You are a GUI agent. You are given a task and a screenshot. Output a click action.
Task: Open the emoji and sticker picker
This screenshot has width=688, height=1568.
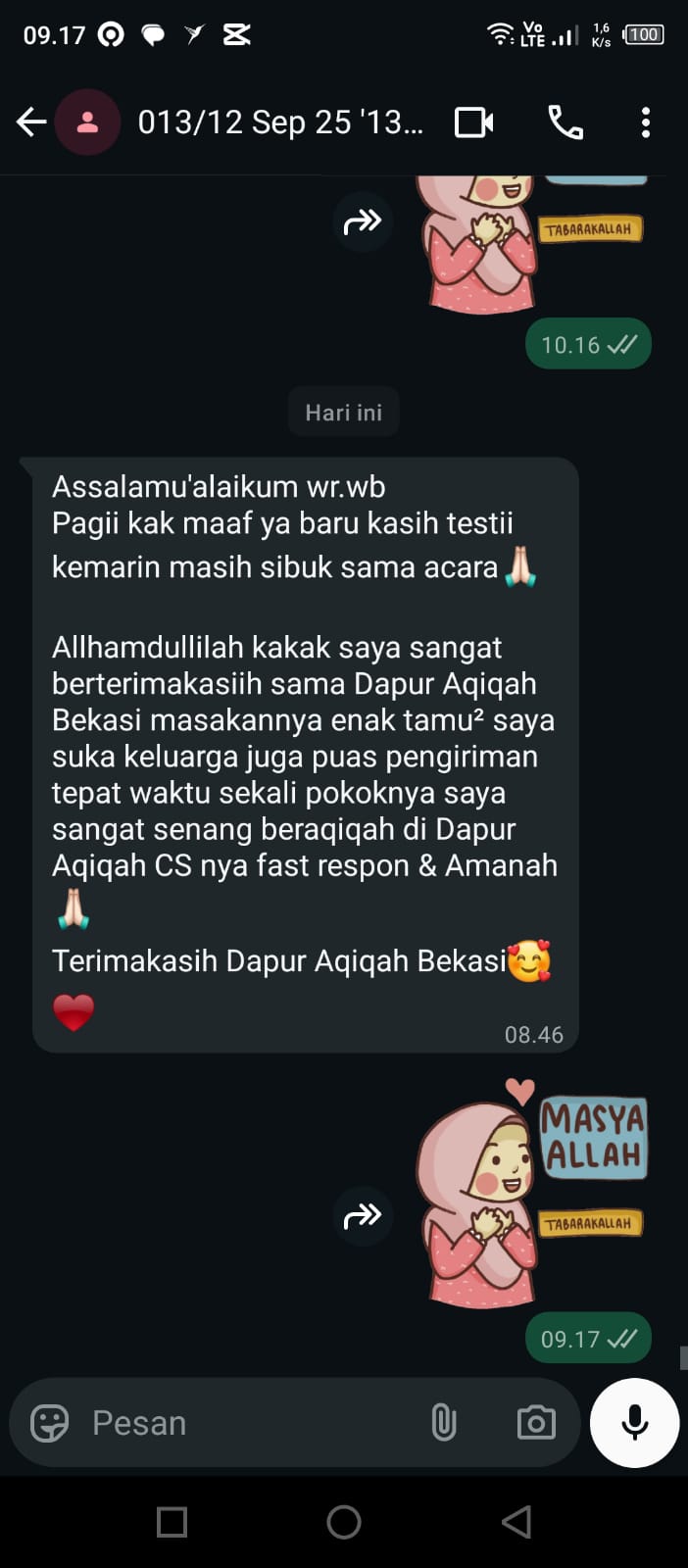click(x=49, y=1423)
